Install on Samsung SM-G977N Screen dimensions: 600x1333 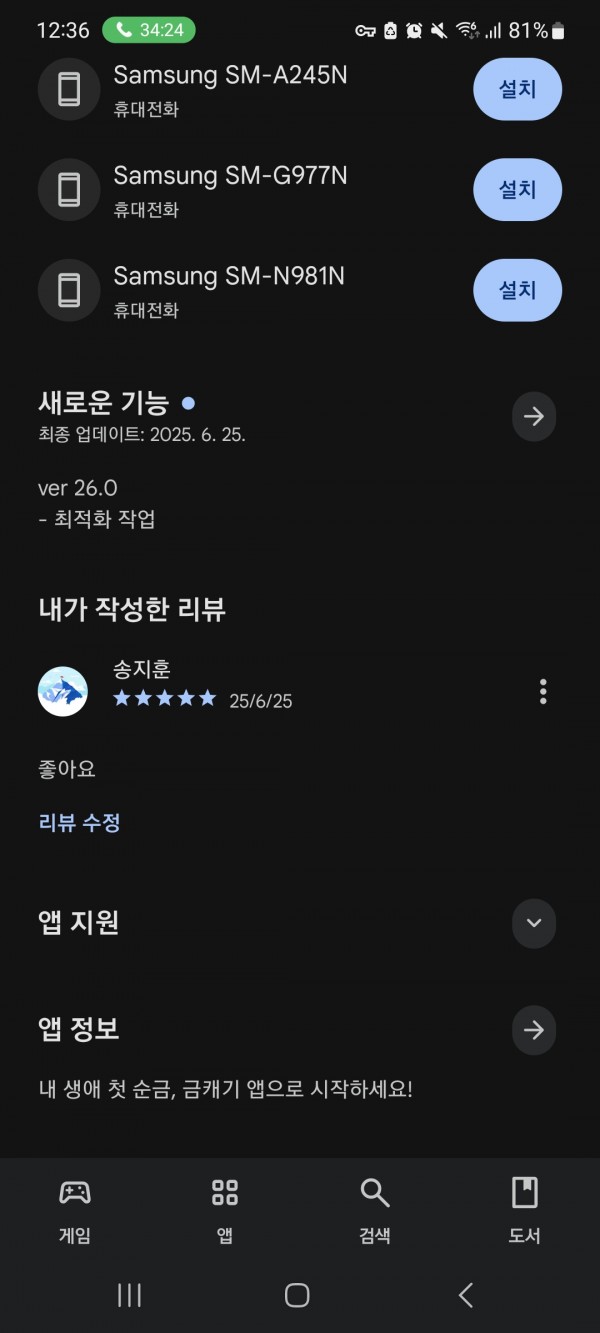click(517, 189)
